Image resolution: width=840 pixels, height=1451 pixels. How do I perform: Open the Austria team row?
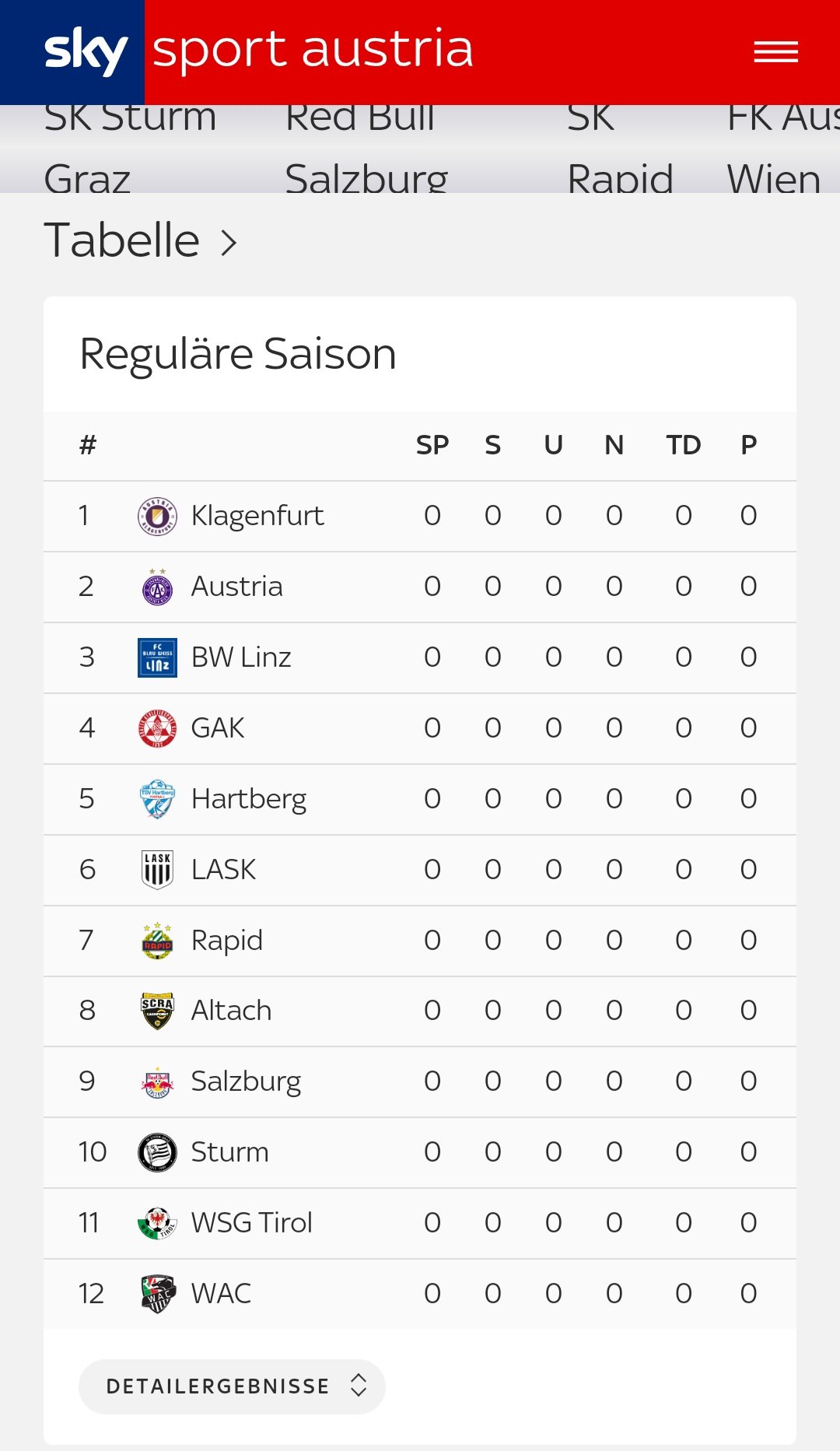click(420, 587)
